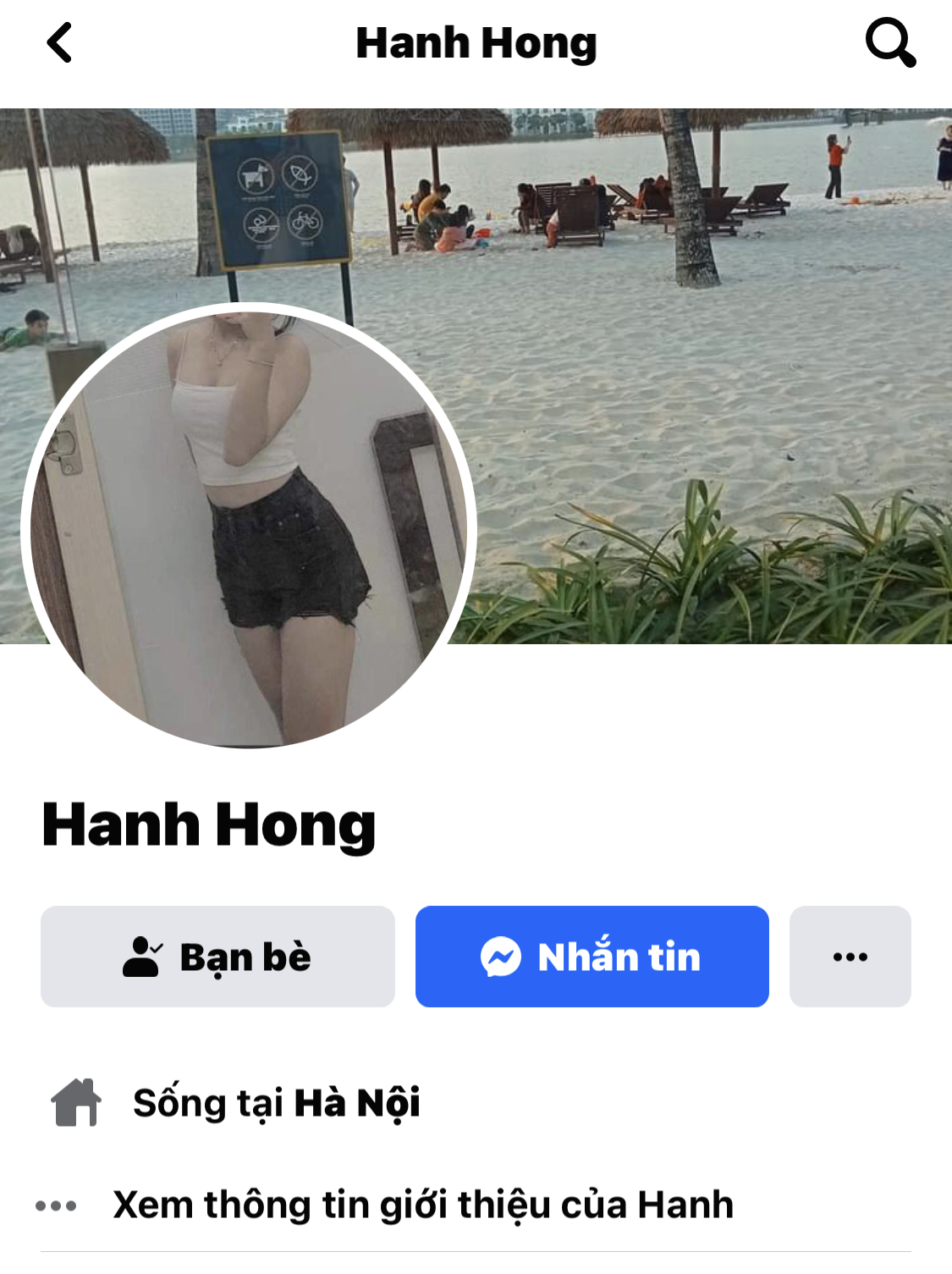952x1274 pixels.
Task: Tap the Bạn bè friends button
Action: tap(217, 957)
